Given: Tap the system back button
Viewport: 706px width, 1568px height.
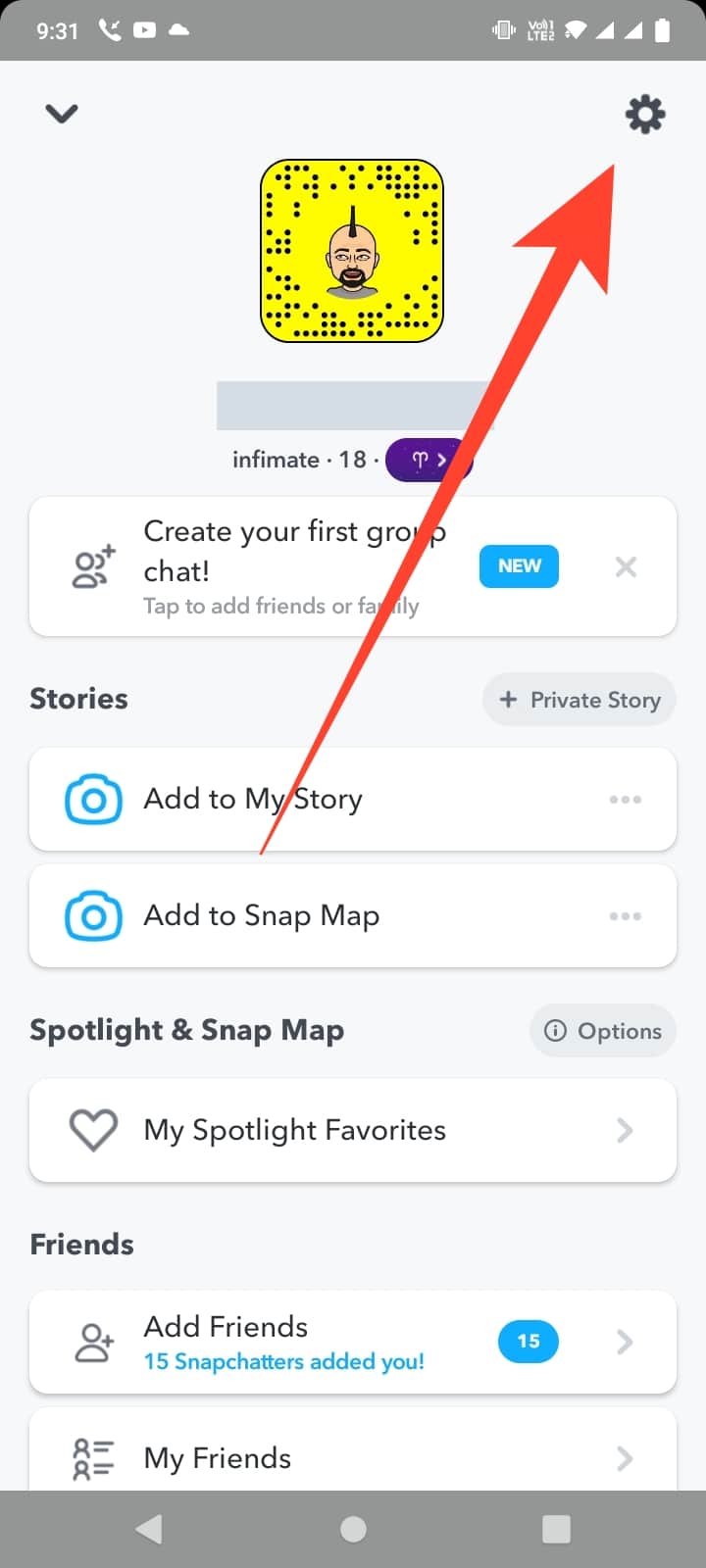Looking at the screenshot, I should click(x=149, y=1529).
